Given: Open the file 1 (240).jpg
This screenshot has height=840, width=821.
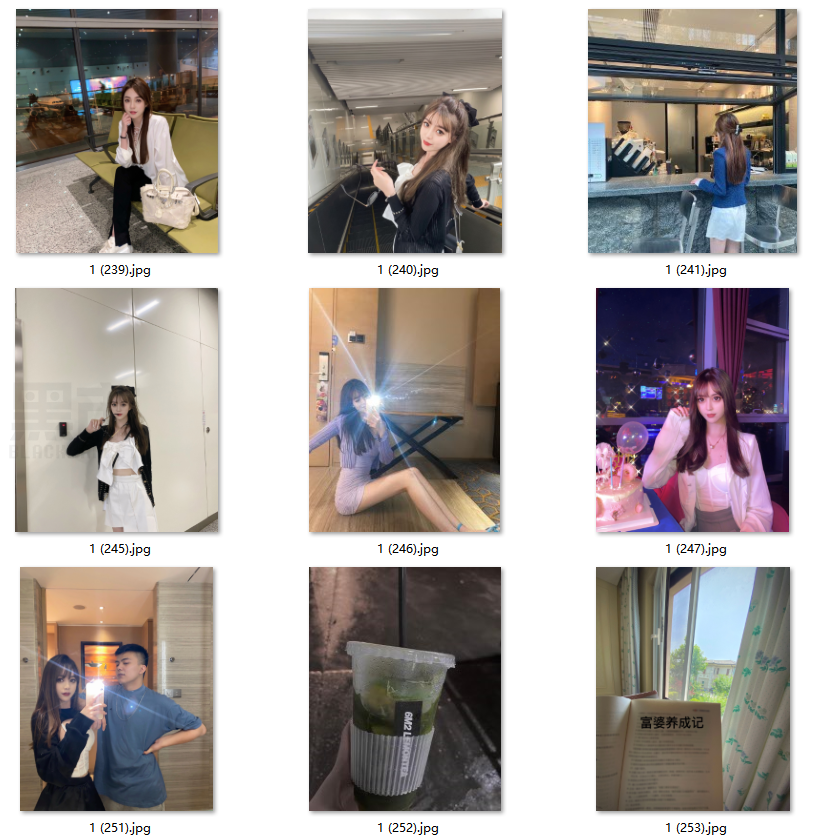Looking at the screenshot, I should (405, 131).
